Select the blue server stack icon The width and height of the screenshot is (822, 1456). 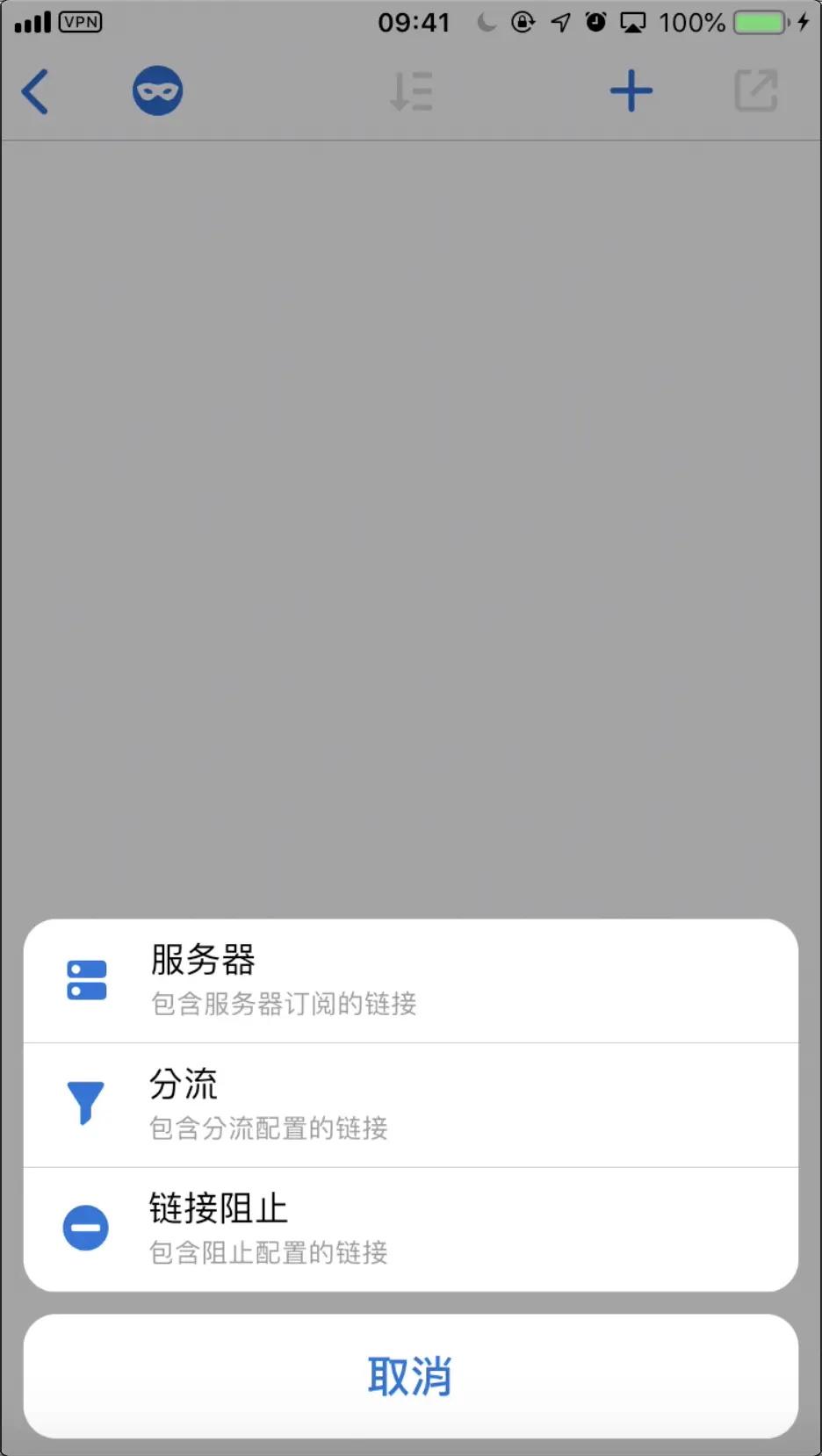click(85, 979)
